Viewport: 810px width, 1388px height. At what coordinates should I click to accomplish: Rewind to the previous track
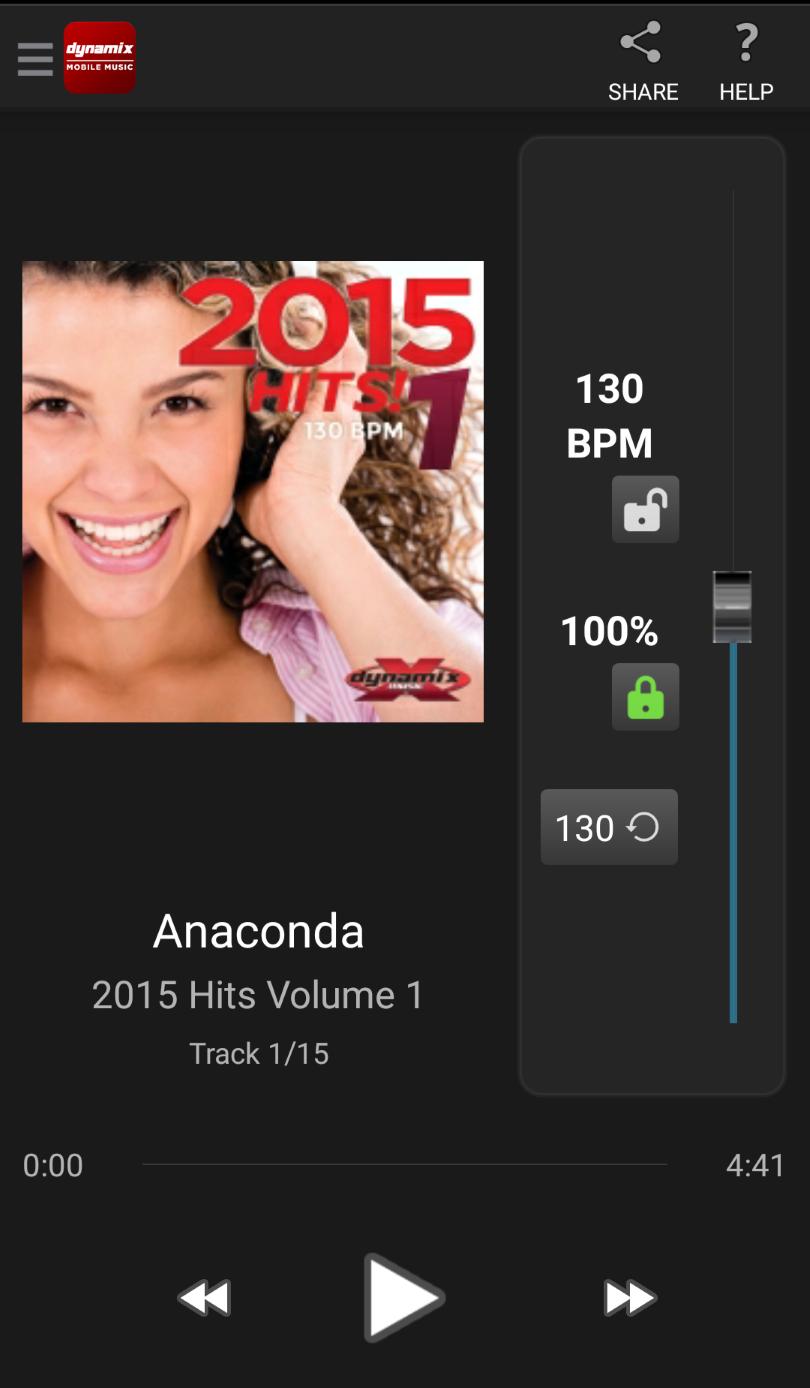click(x=205, y=1298)
